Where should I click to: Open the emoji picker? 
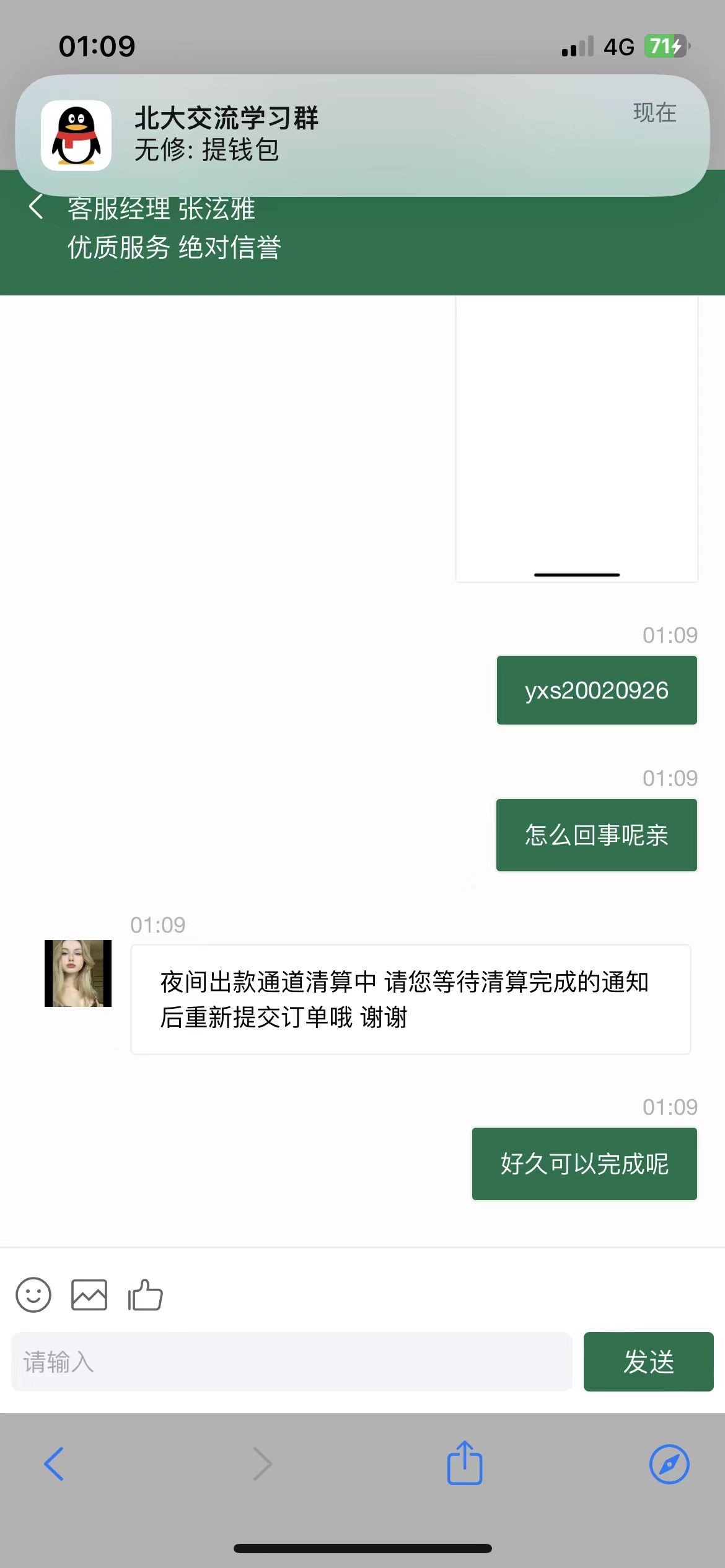[x=33, y=1294]
